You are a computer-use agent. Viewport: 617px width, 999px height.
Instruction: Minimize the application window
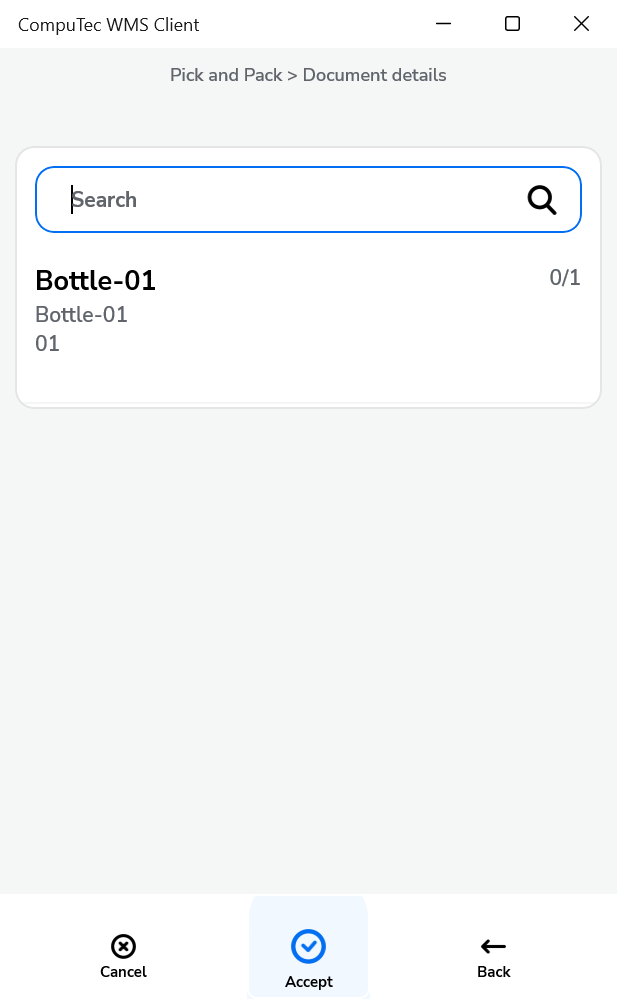point(443,24)
